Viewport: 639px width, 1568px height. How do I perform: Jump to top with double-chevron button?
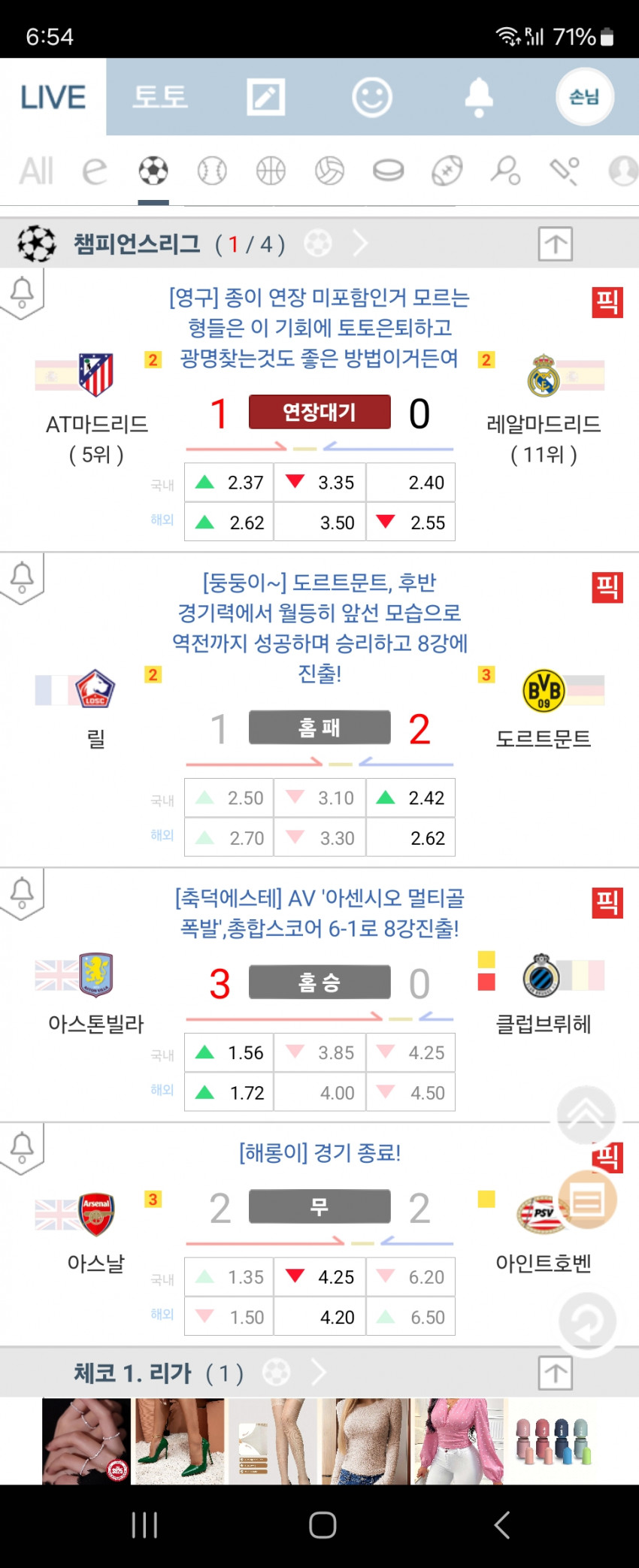[586, 1115]
